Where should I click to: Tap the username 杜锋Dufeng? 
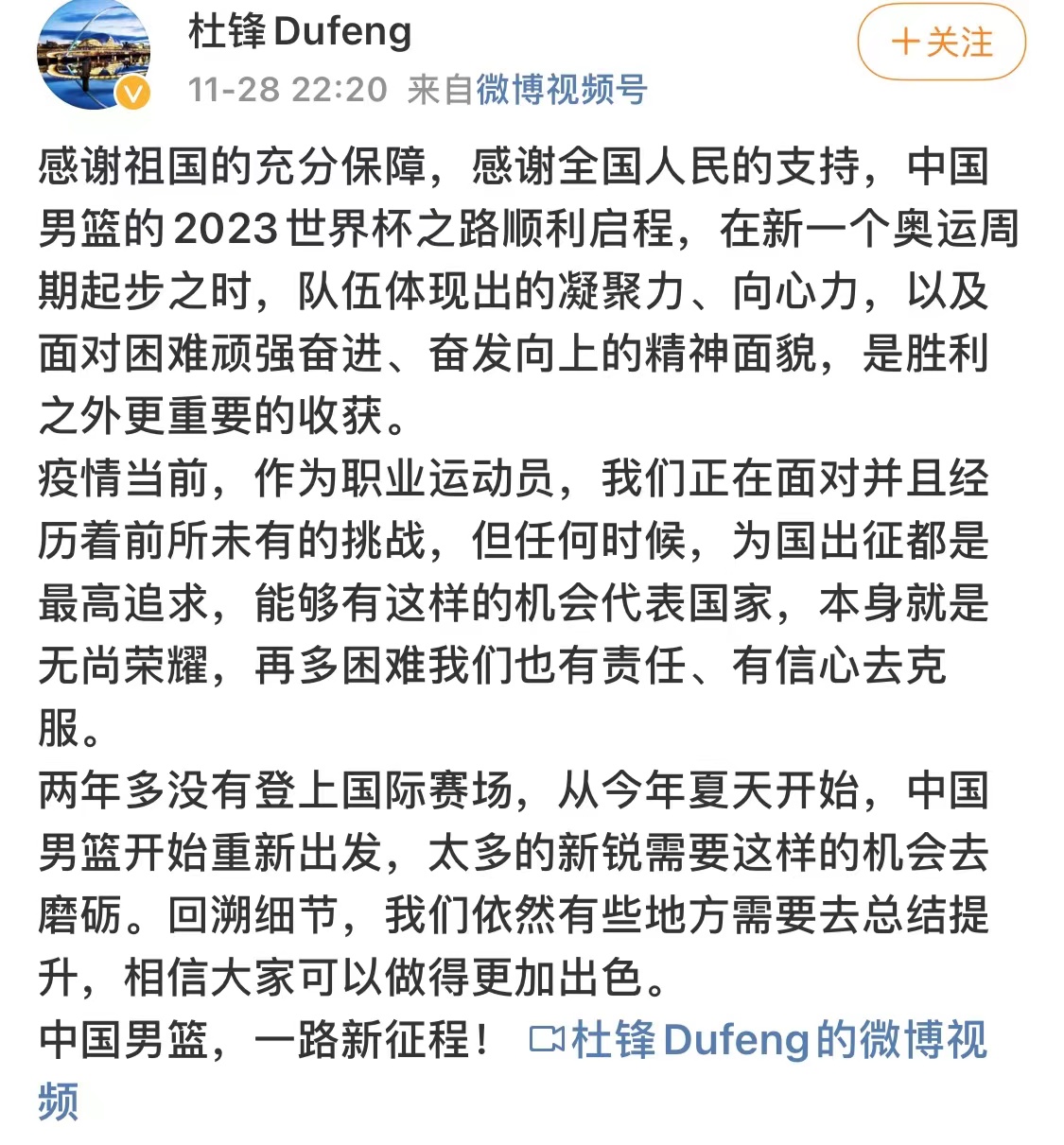[x=300, y=31]
